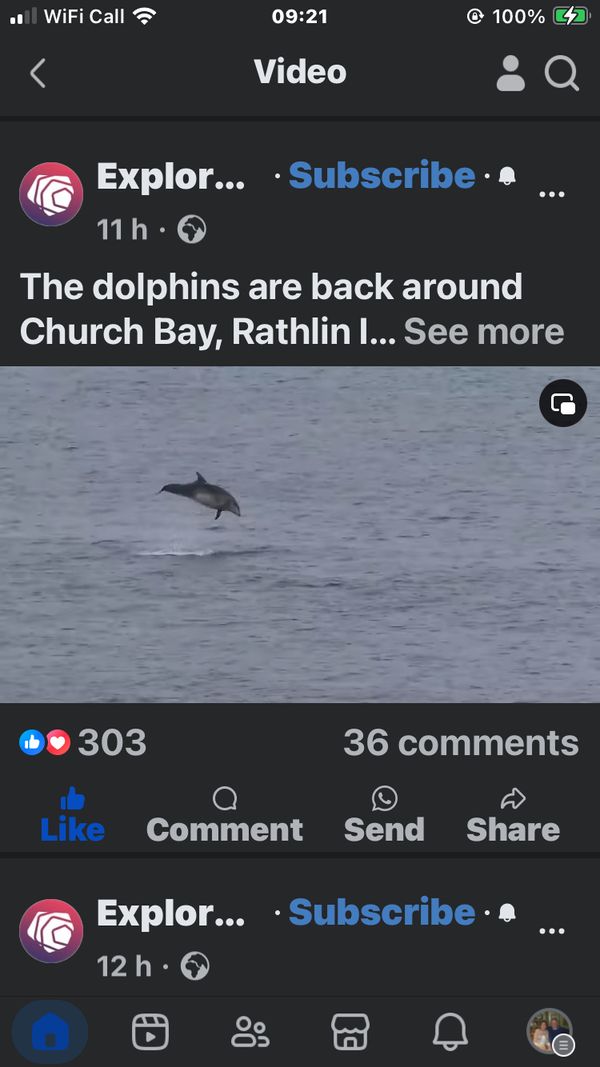Viewport: 600px width, 1067px height.
Task: Expand the caption with See more
Action: pos(483,331)
